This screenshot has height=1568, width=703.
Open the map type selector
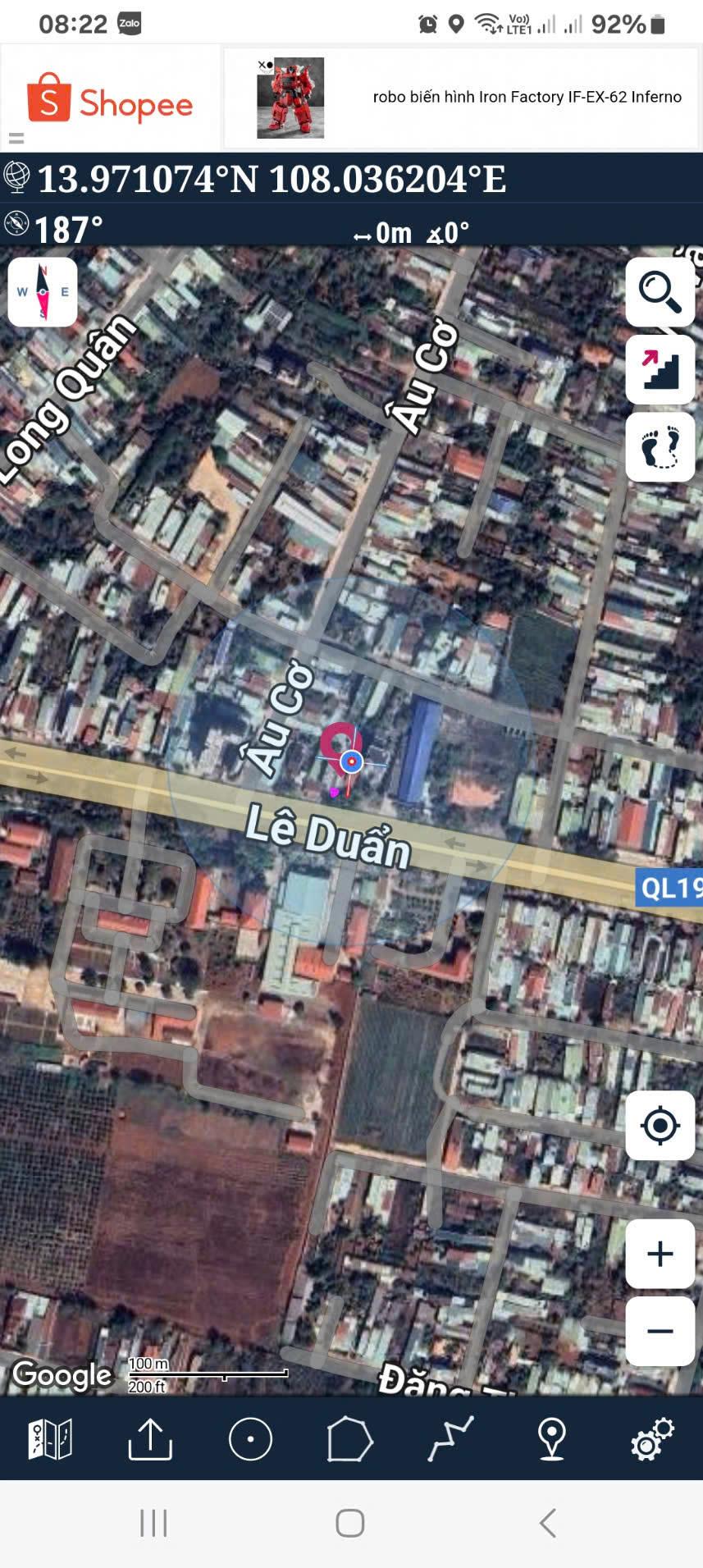click(x=50, y=1439)
